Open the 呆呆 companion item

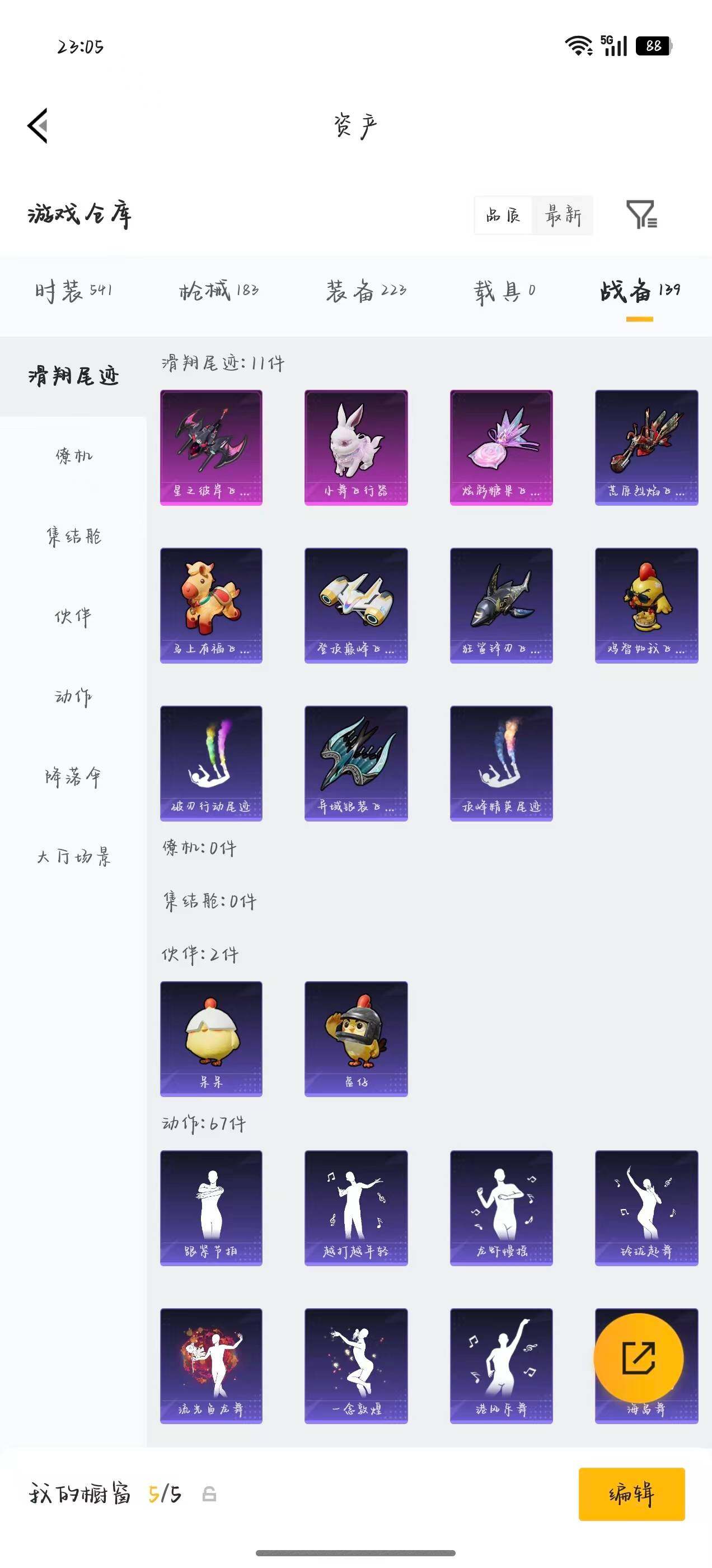pyautogui.click(x=211, y=1038)
